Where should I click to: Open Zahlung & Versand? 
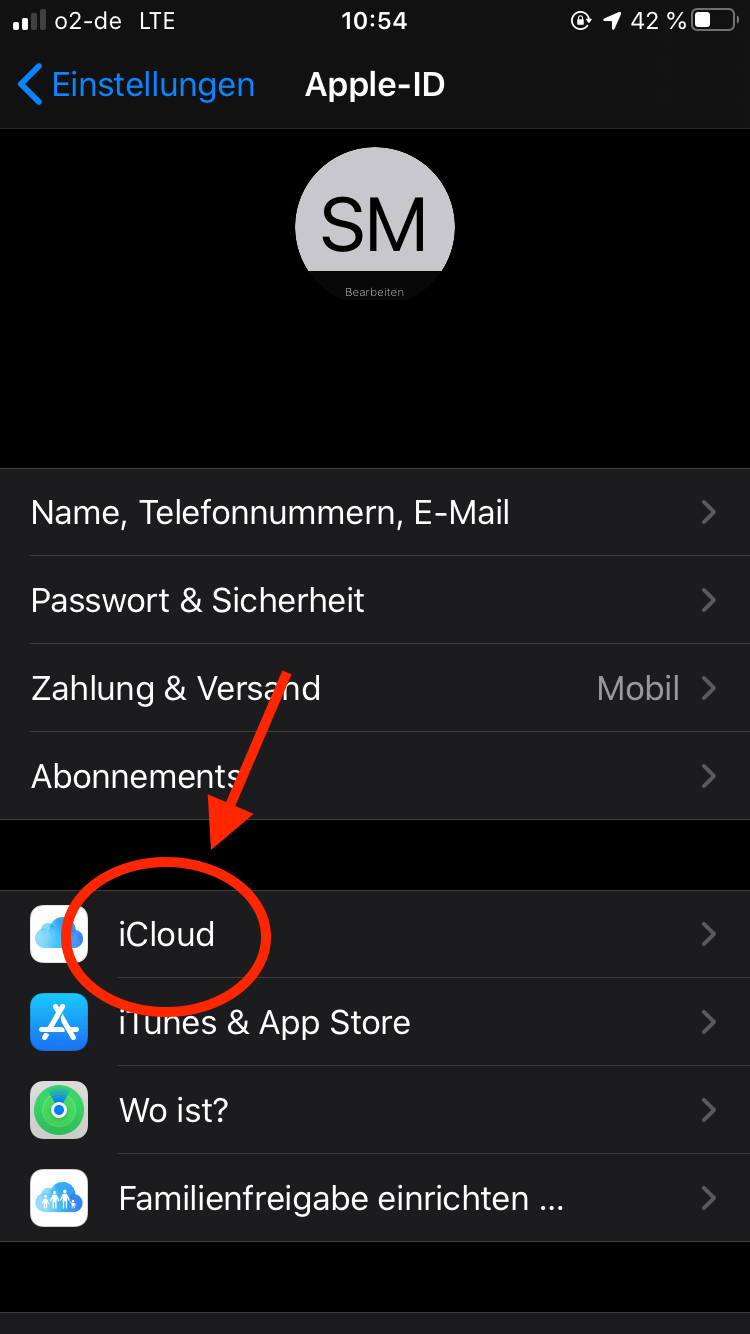coord(374,688)
